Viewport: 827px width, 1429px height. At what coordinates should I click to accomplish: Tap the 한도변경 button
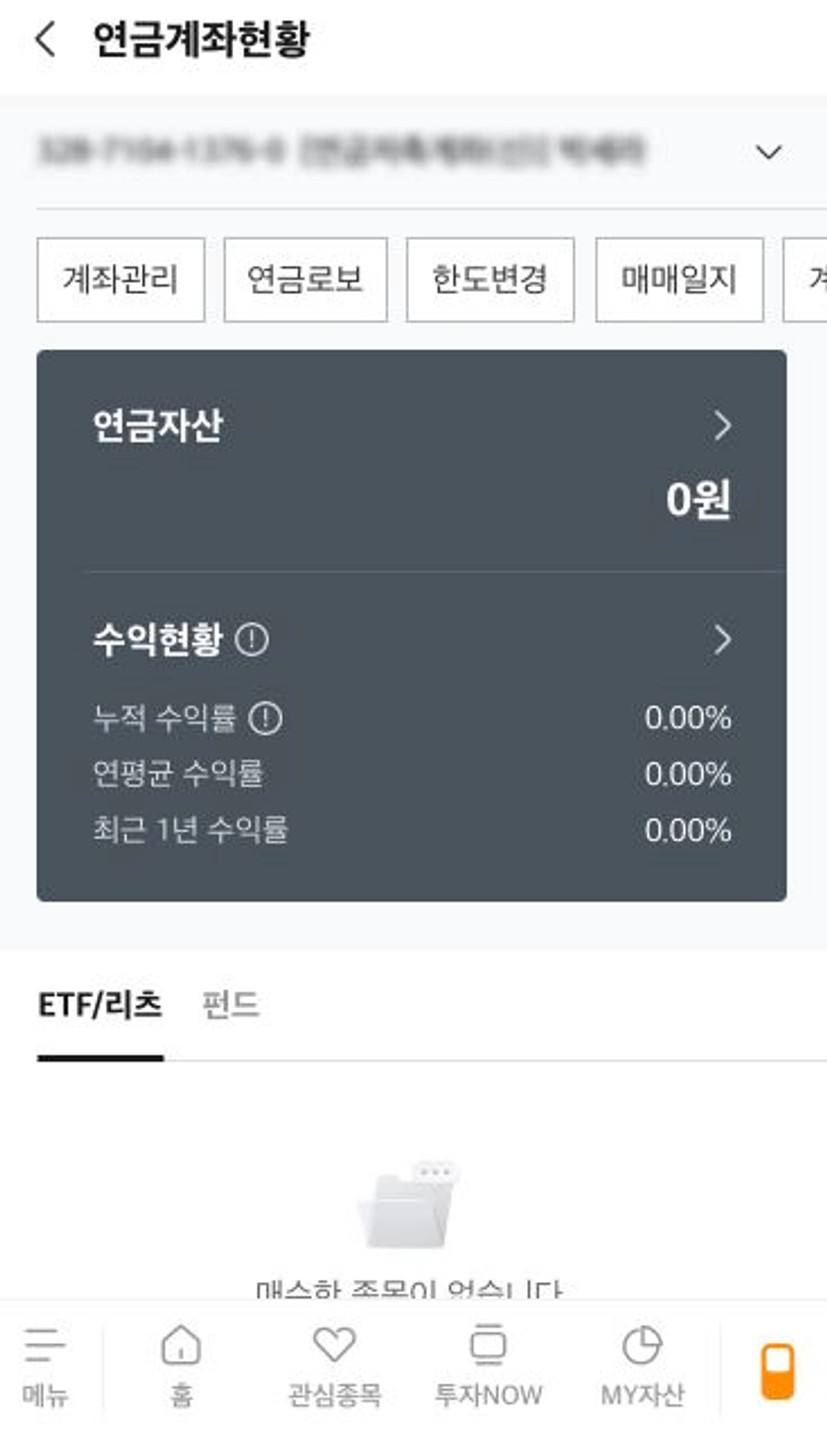pyautogui.click(x=490, y=280)
